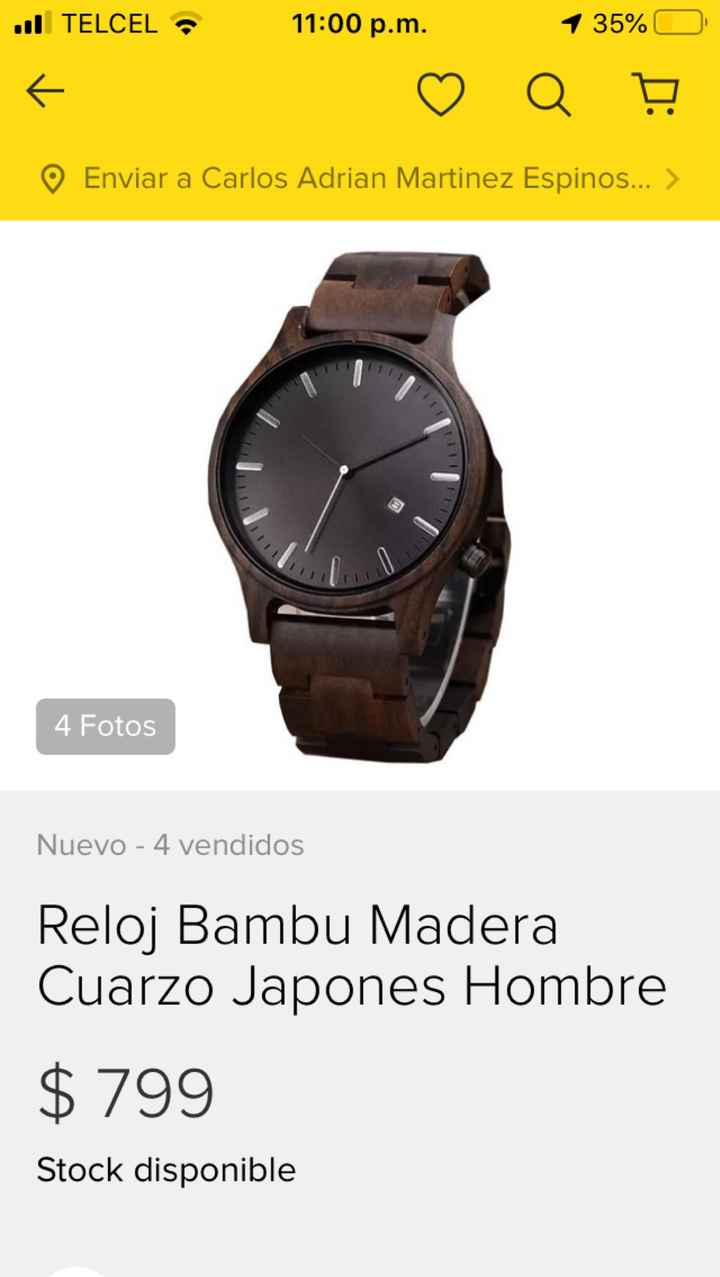This screenshot has width=720, height=1277.
Task: Tap Stock disponible text
Action: click(x=165, y=1169)
